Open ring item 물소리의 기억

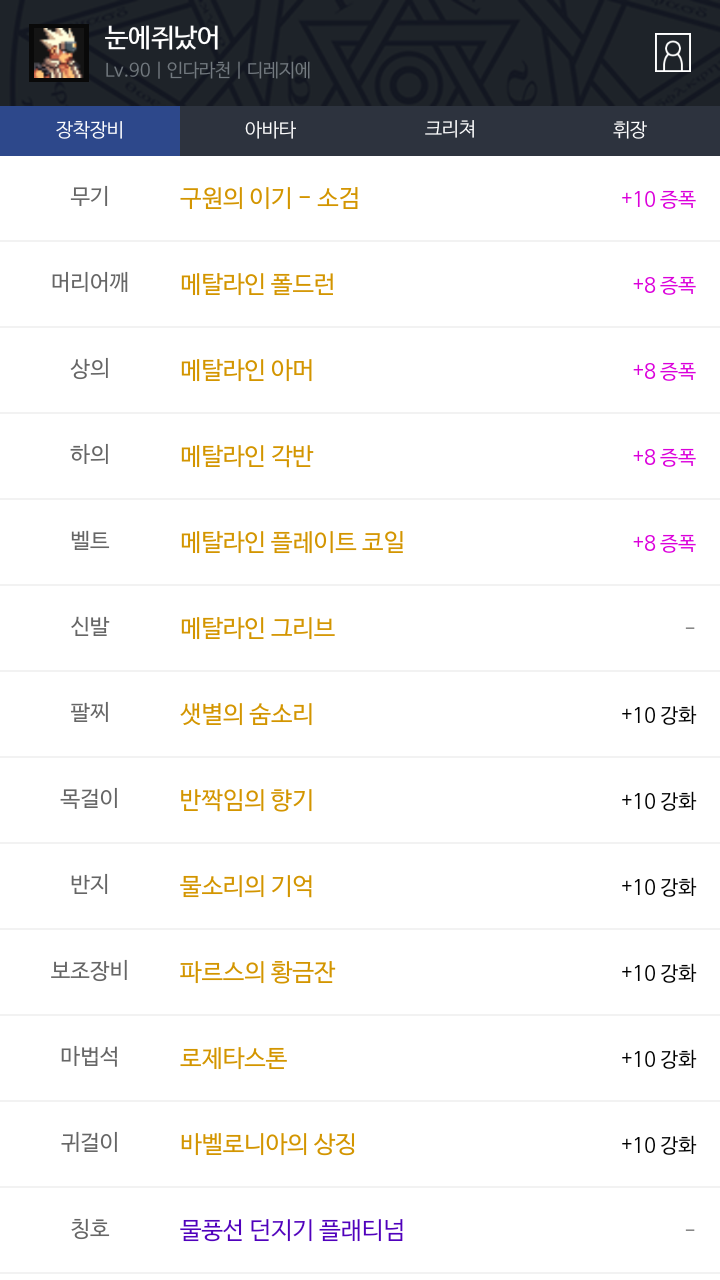[x=247, y=886]
